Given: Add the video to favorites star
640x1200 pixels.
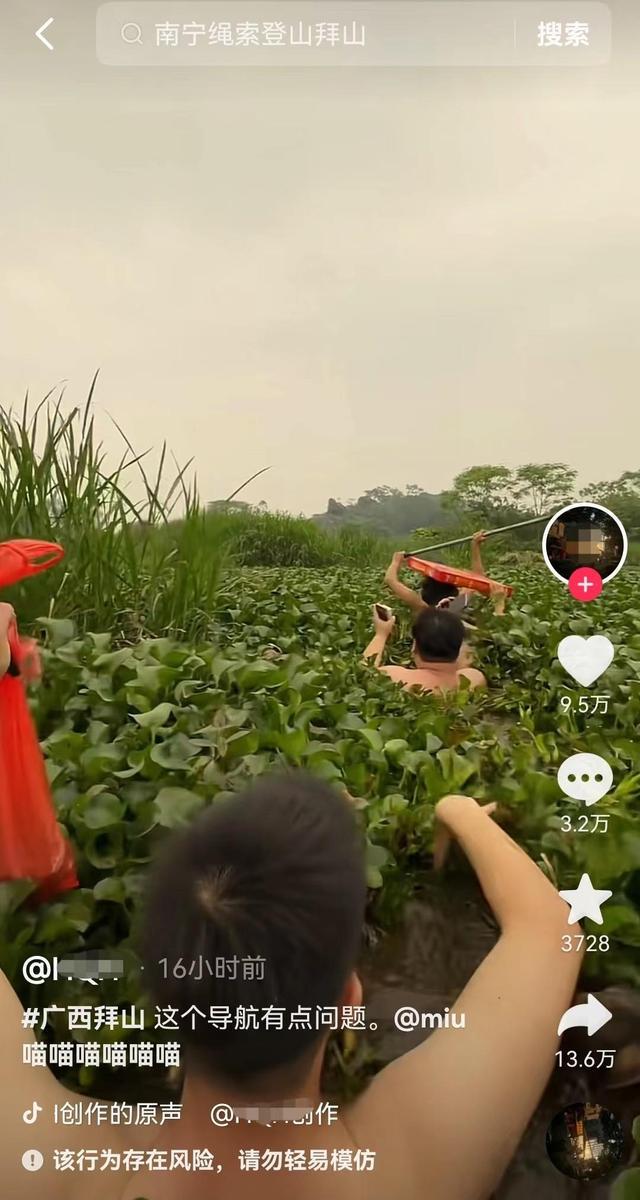Looking at the screenshot, I should [x=585, y=900].
